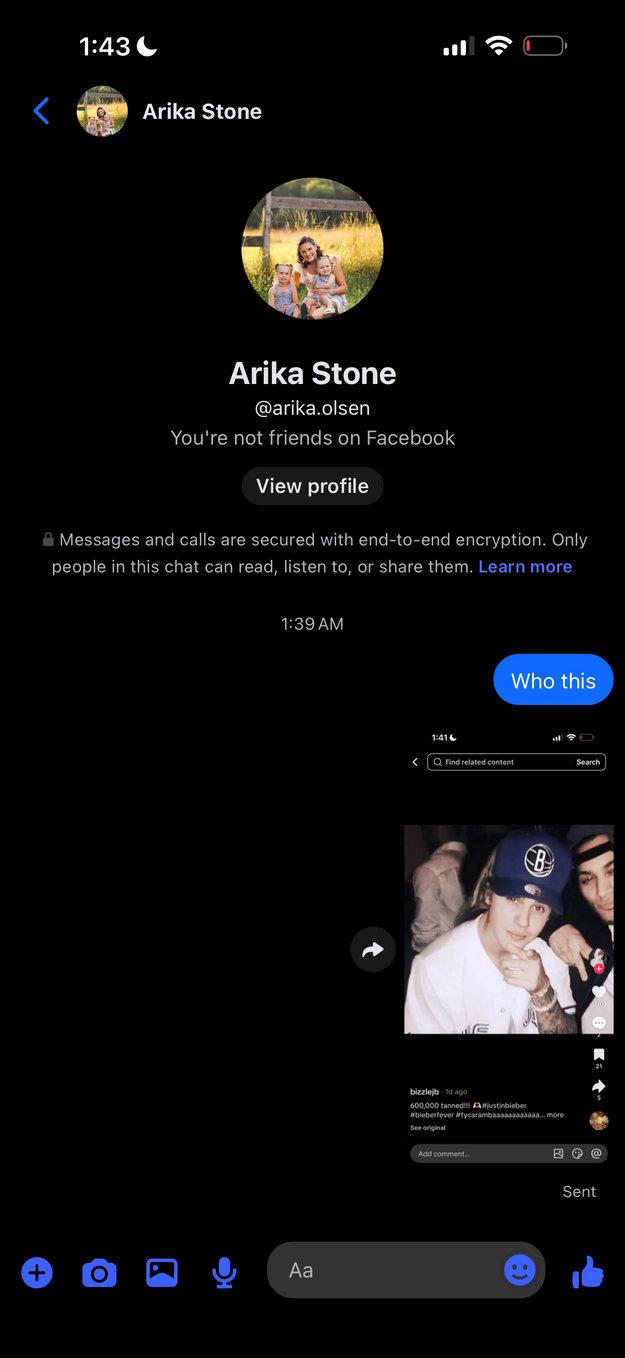
Task: Record a voice message with the microphone
Action: pyautogui.click(x=224, y=1273)
